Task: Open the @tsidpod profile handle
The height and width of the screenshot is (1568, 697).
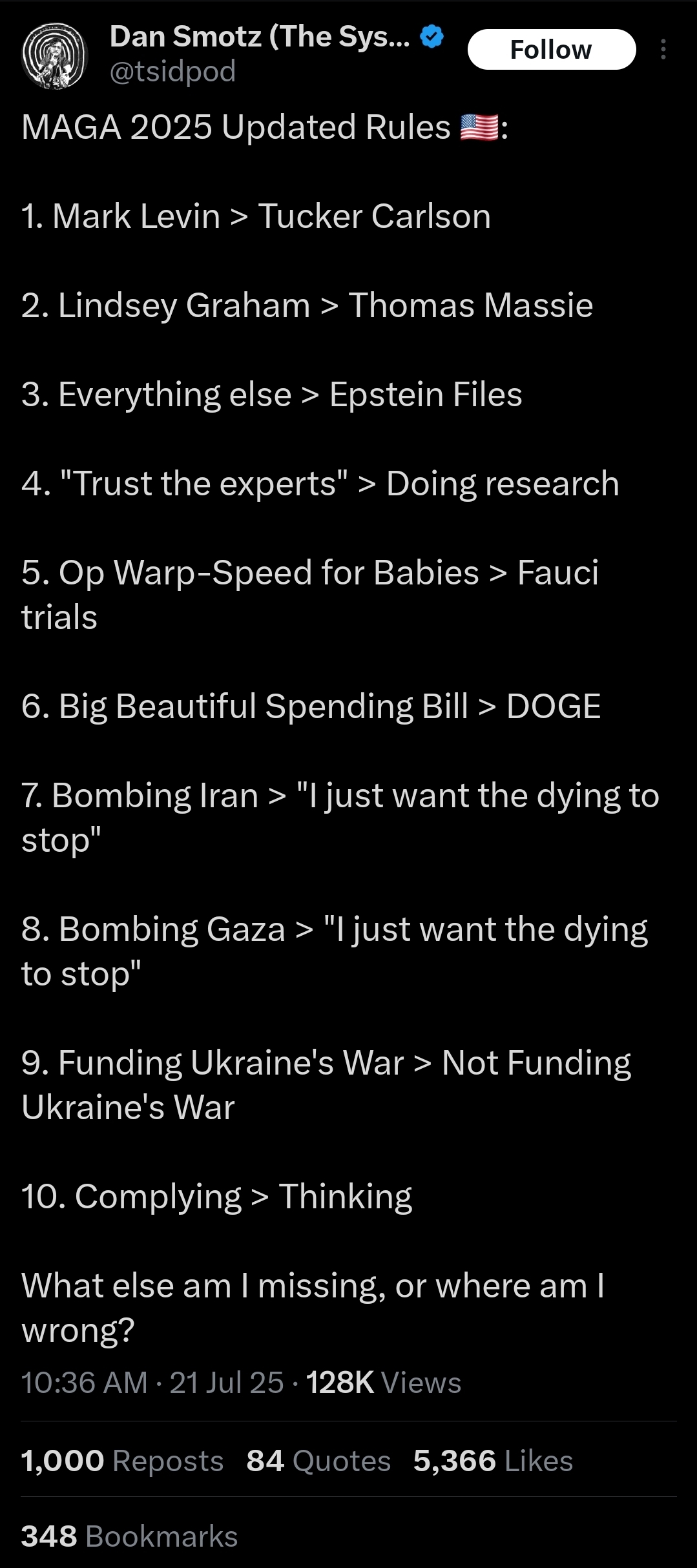Action: pyautogui.click(x=172, y=71)
